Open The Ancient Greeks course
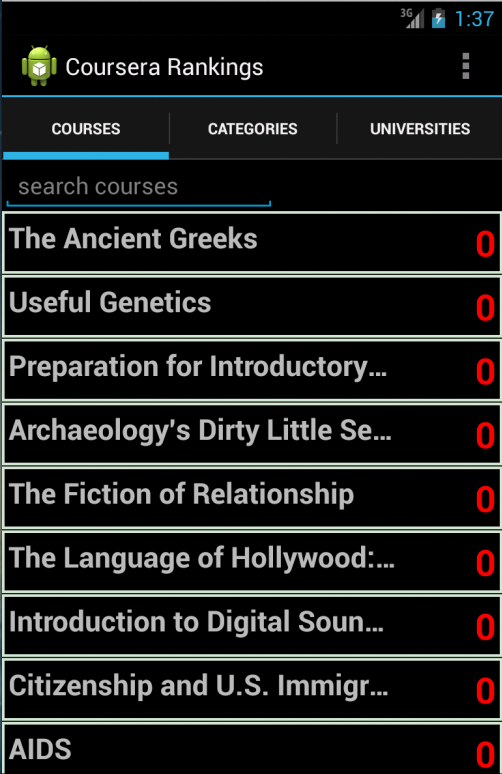The height and width of the screenshot is (774, 502). (x=252, y=243)
